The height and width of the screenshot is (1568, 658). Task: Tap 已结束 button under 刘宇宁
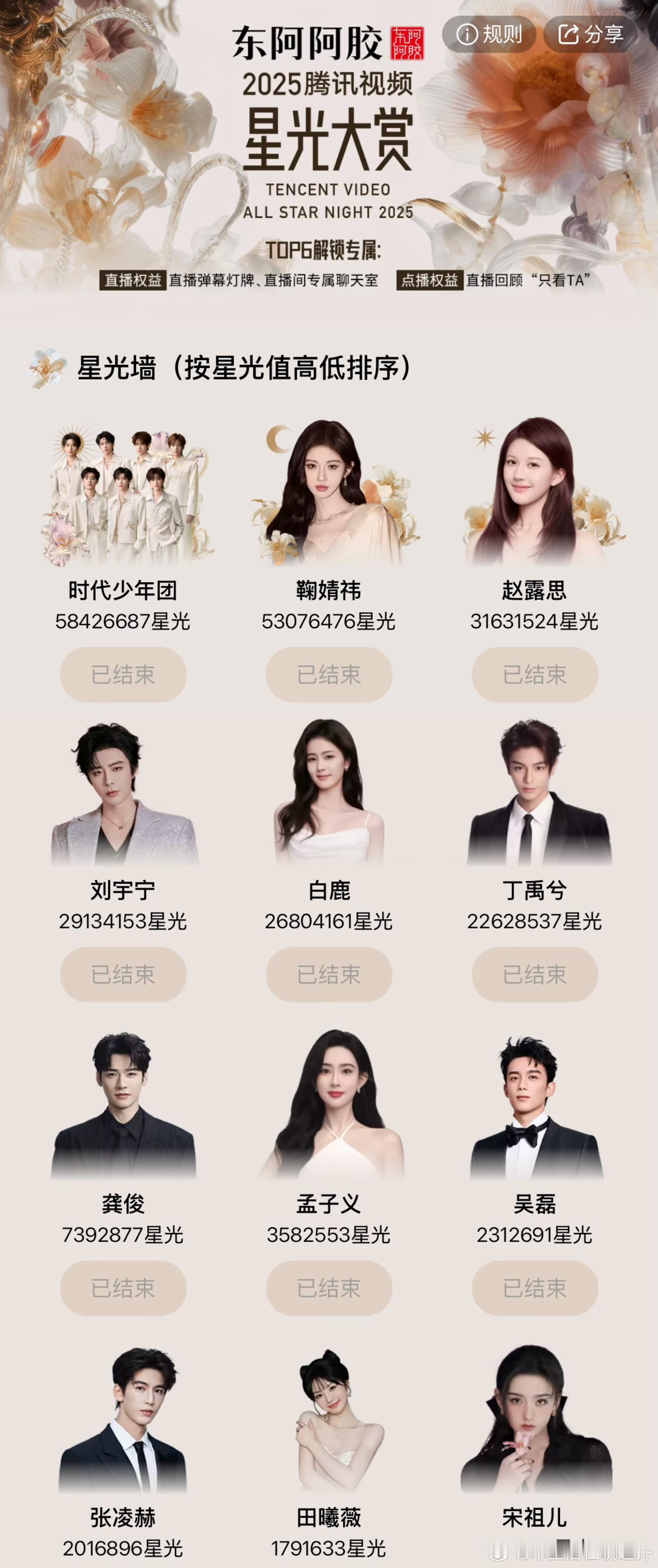click(123, 974)
